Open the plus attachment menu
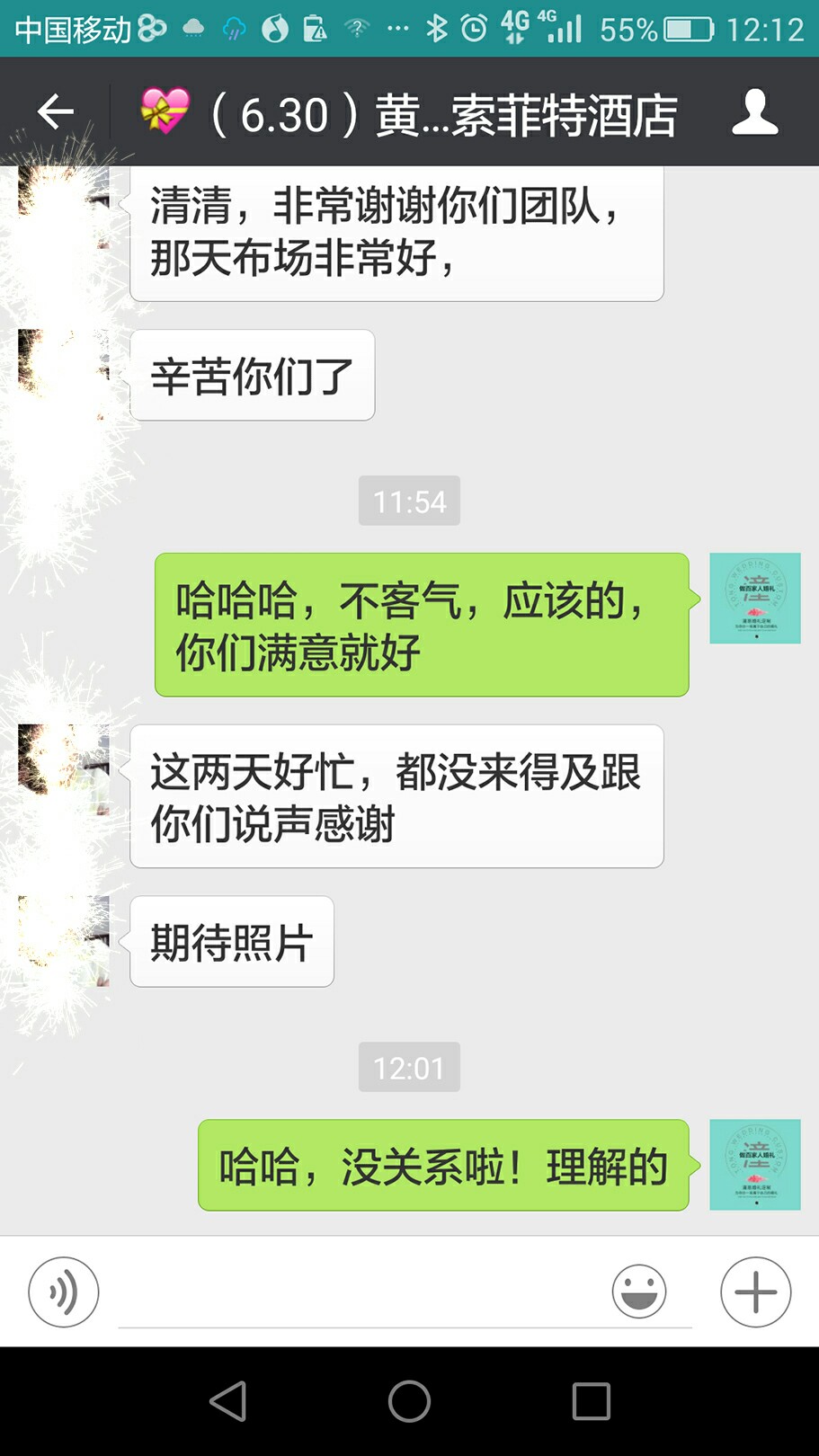Screen dimensions: 819x1456 tap(756, 1292)
